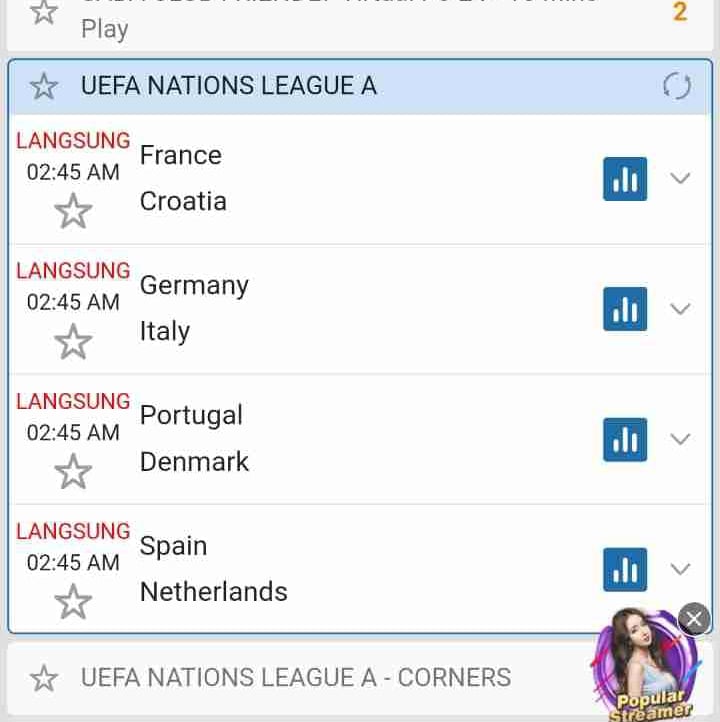Favorite the UEFA Nations League A league

coord(44,87)
